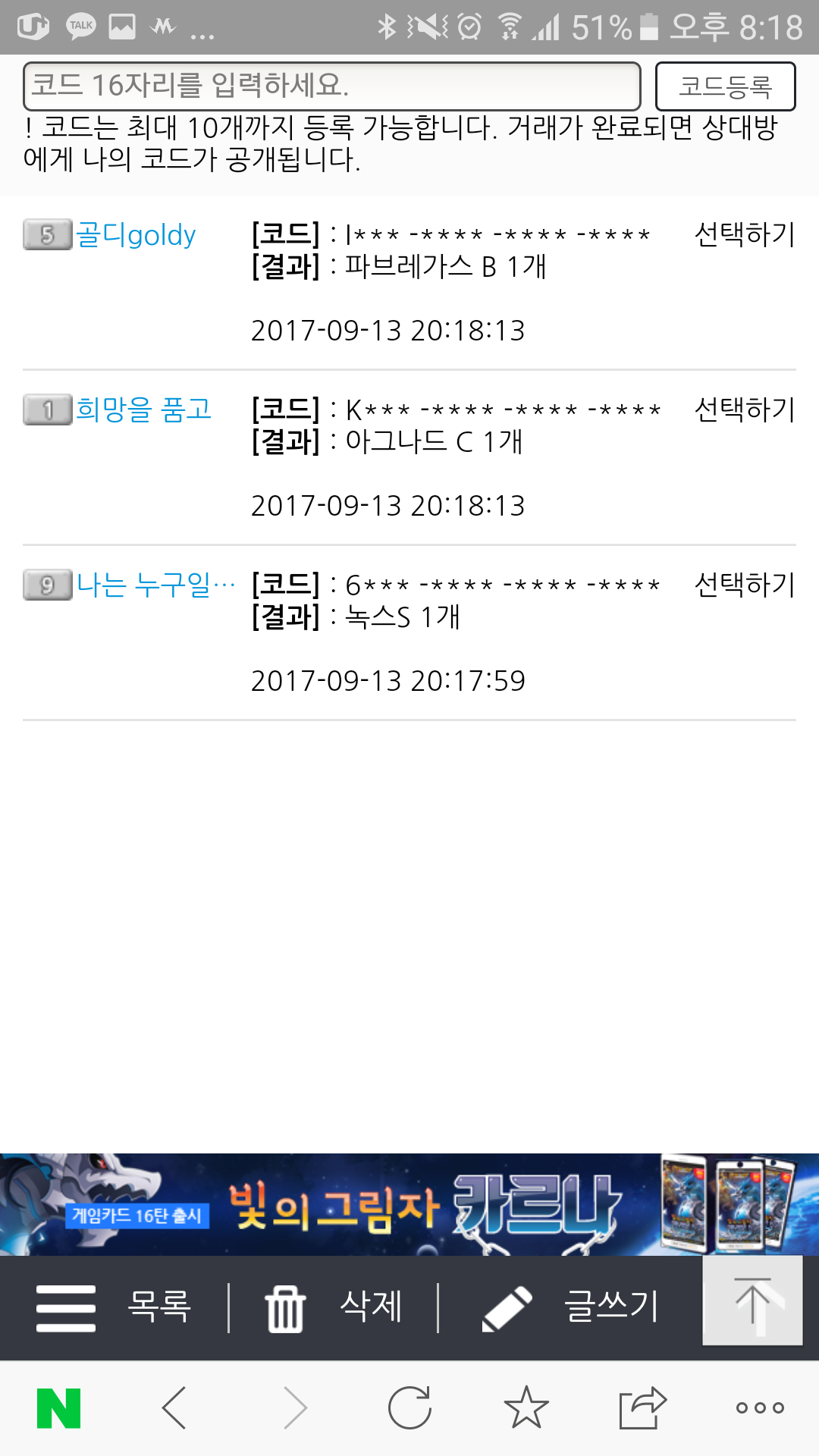Screen dimensions: 819x1456
Task: Write a new post with 글쓰기
Action: tap(570, 1307)
